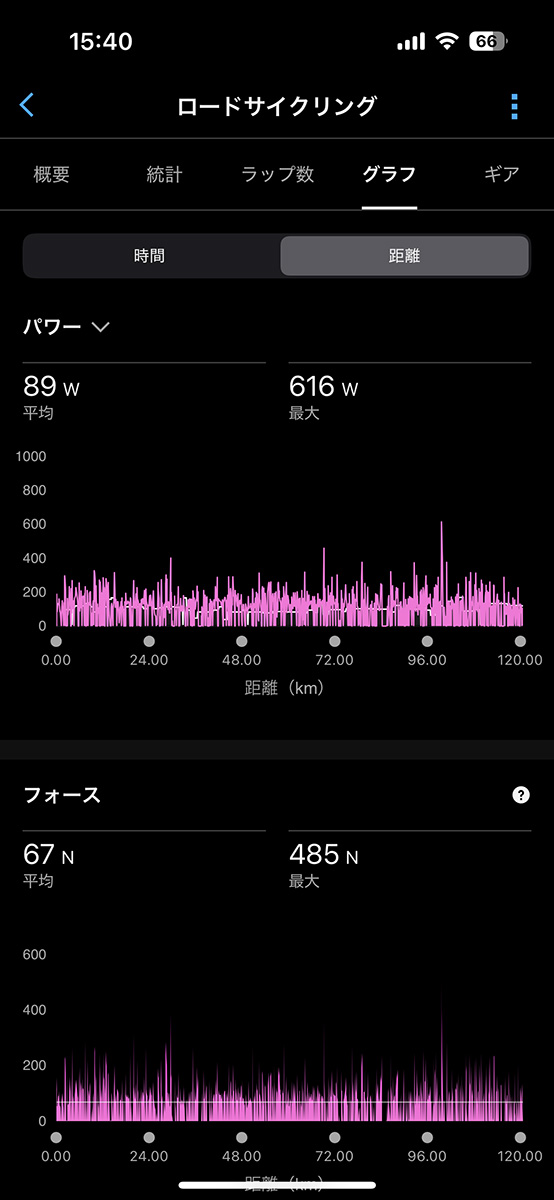This screenshot has height=1200, width=554.
Task: Switch to the ギア tab
Action: (502, 174)
